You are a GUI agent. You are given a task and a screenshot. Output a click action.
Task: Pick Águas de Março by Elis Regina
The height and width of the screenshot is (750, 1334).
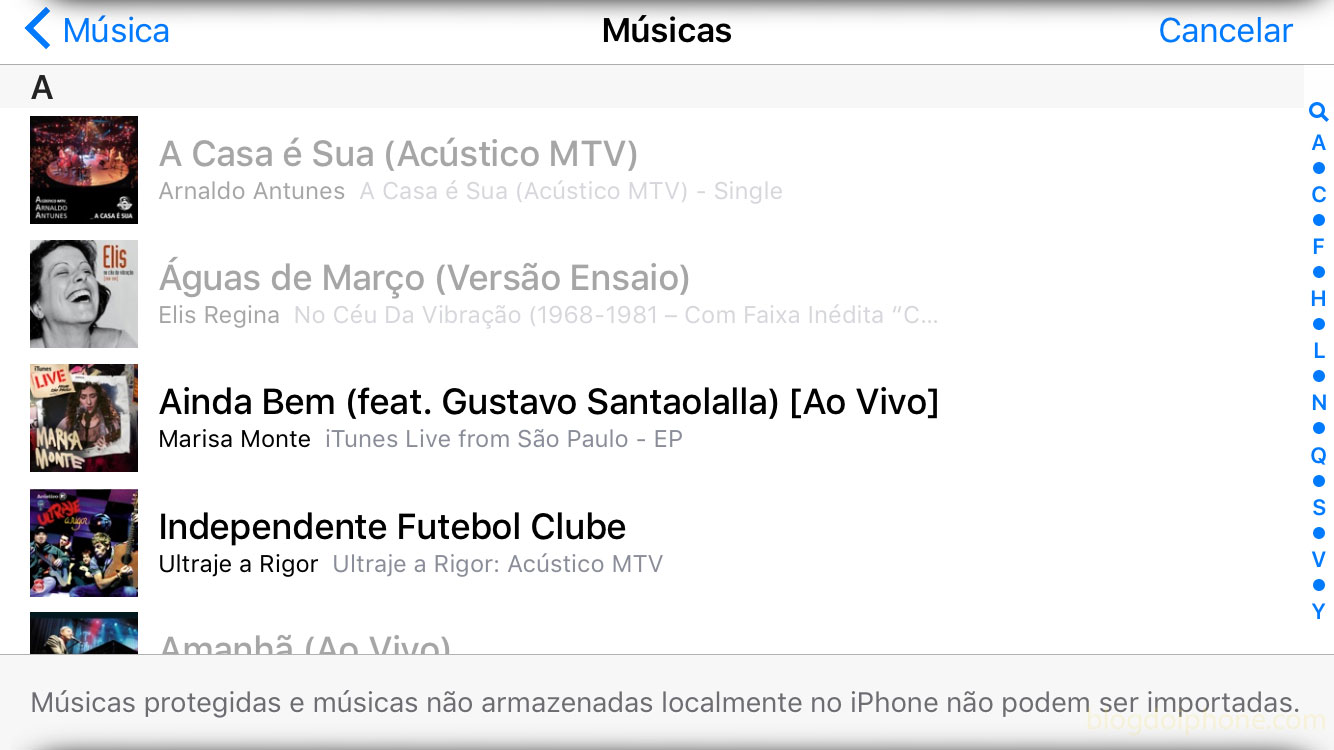click(x=424, y=293)
